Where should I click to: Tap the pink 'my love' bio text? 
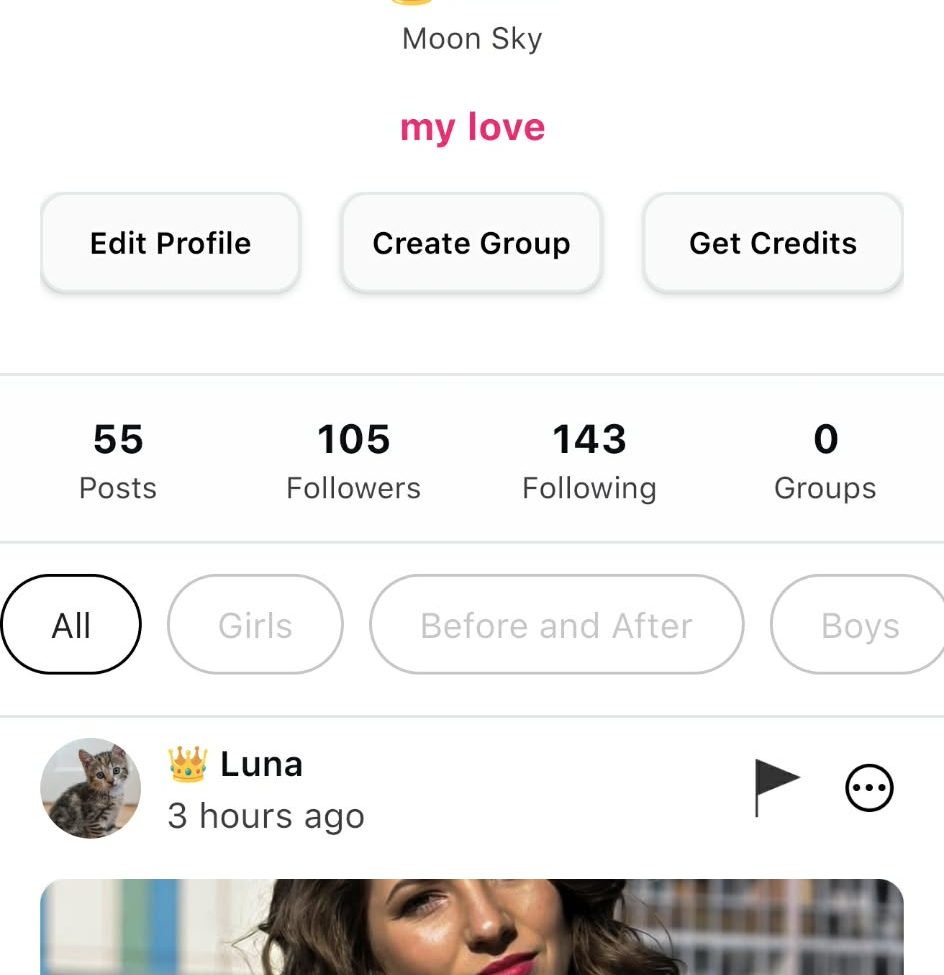(x=471, y=126)
